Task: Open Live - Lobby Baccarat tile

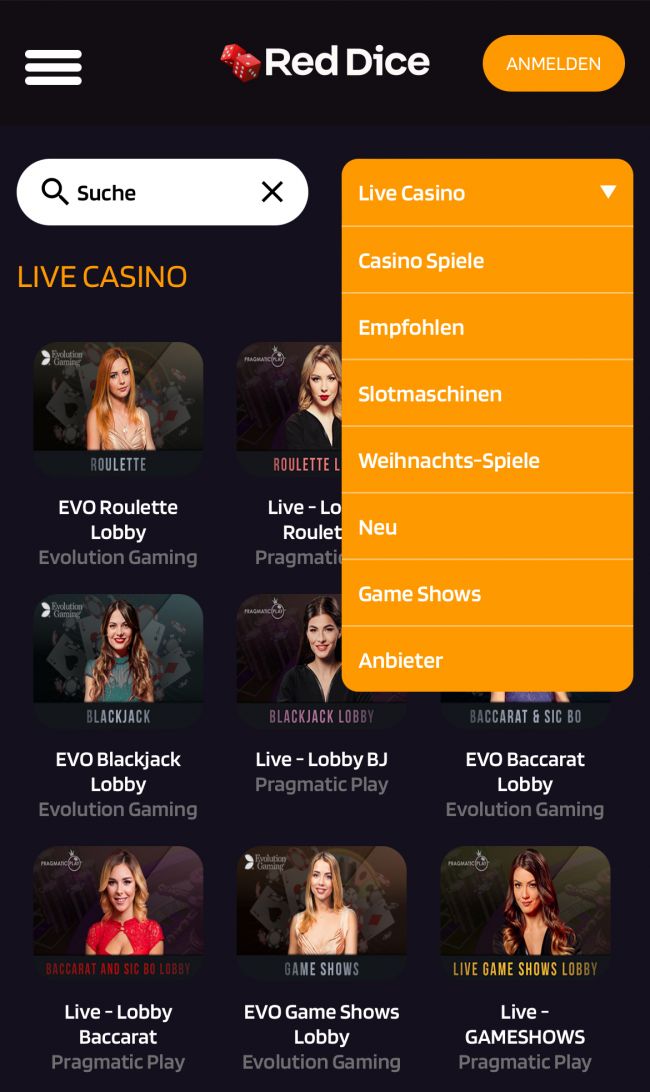Action: point(118,914)
